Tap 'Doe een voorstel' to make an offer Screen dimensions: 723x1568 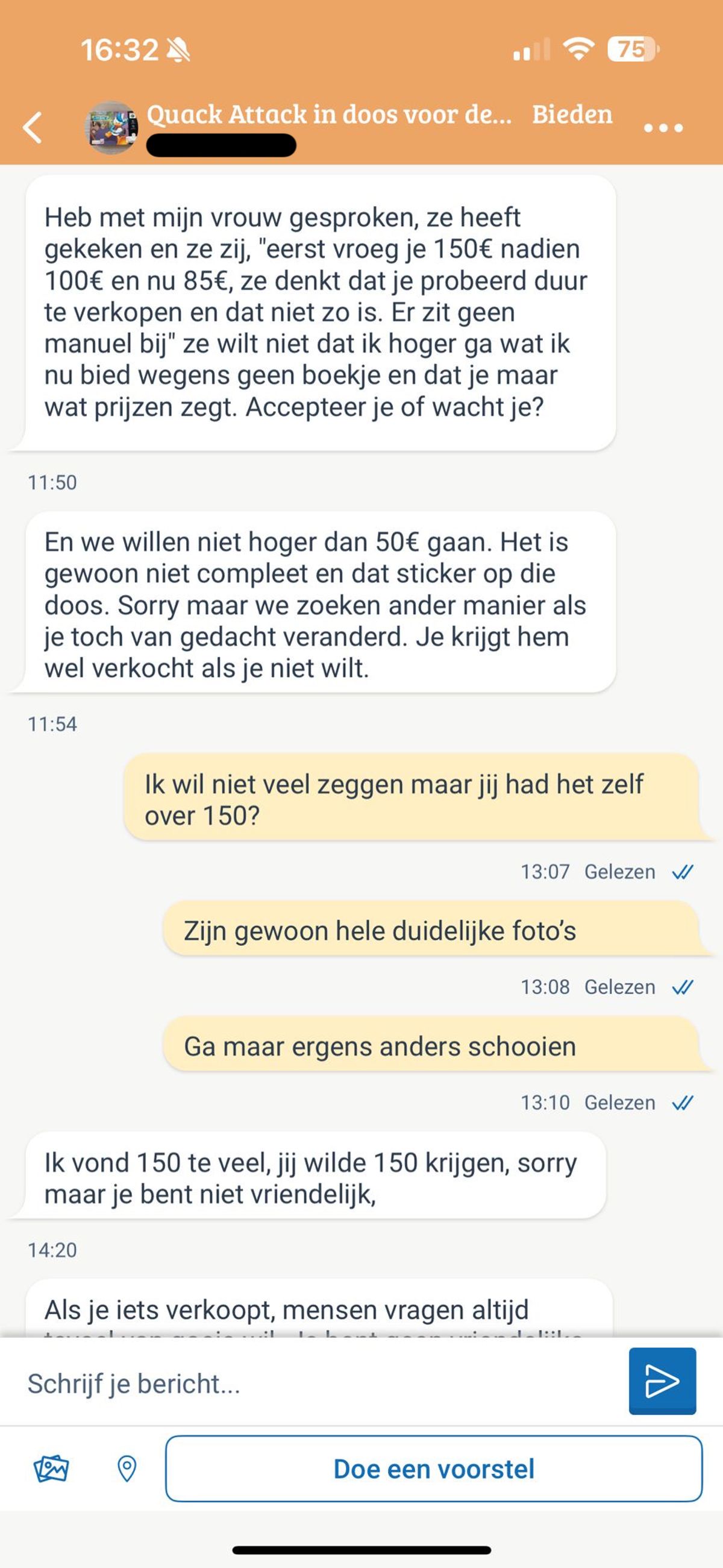click(x=434, y=1469)
